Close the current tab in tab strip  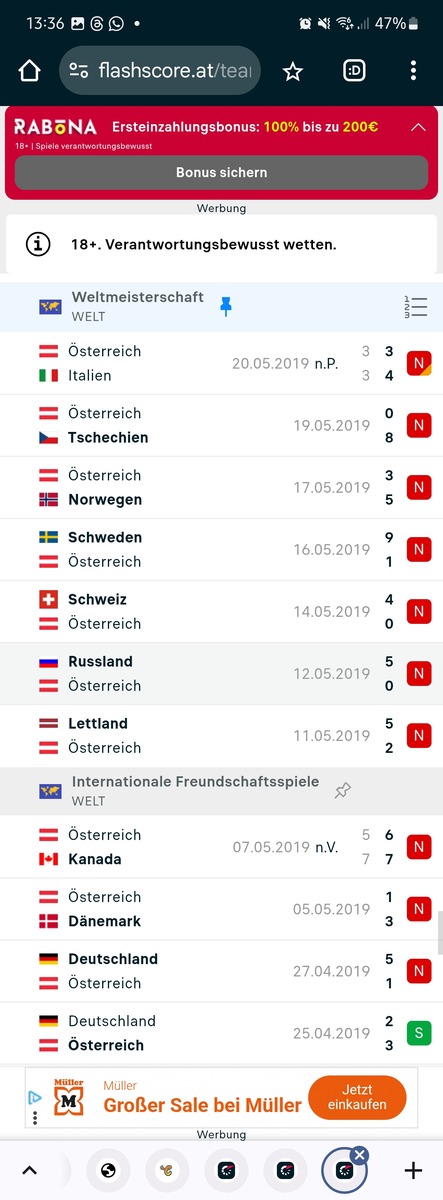coord(360,1155)
